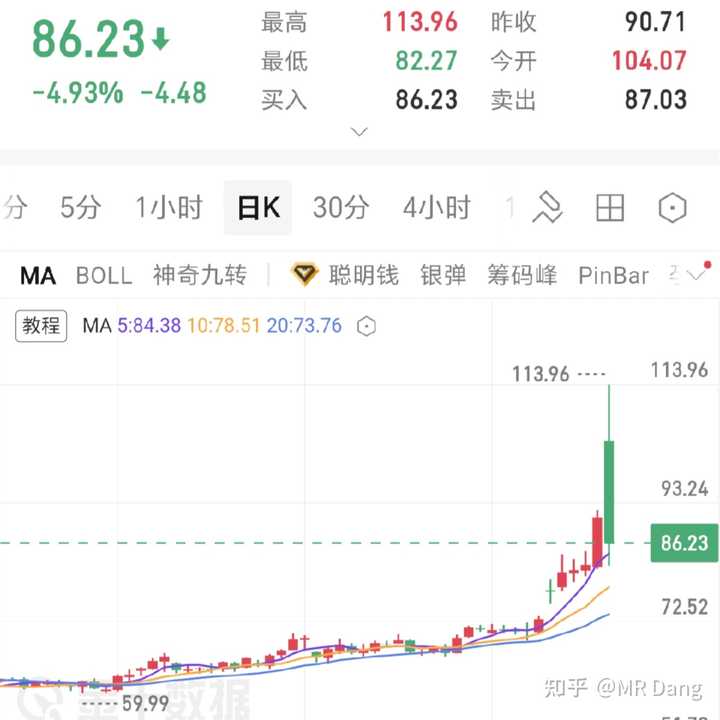This screenshot has width=720, height=720.
Task: Switch to the 30分 chart interval
Action: coord(341,208)
